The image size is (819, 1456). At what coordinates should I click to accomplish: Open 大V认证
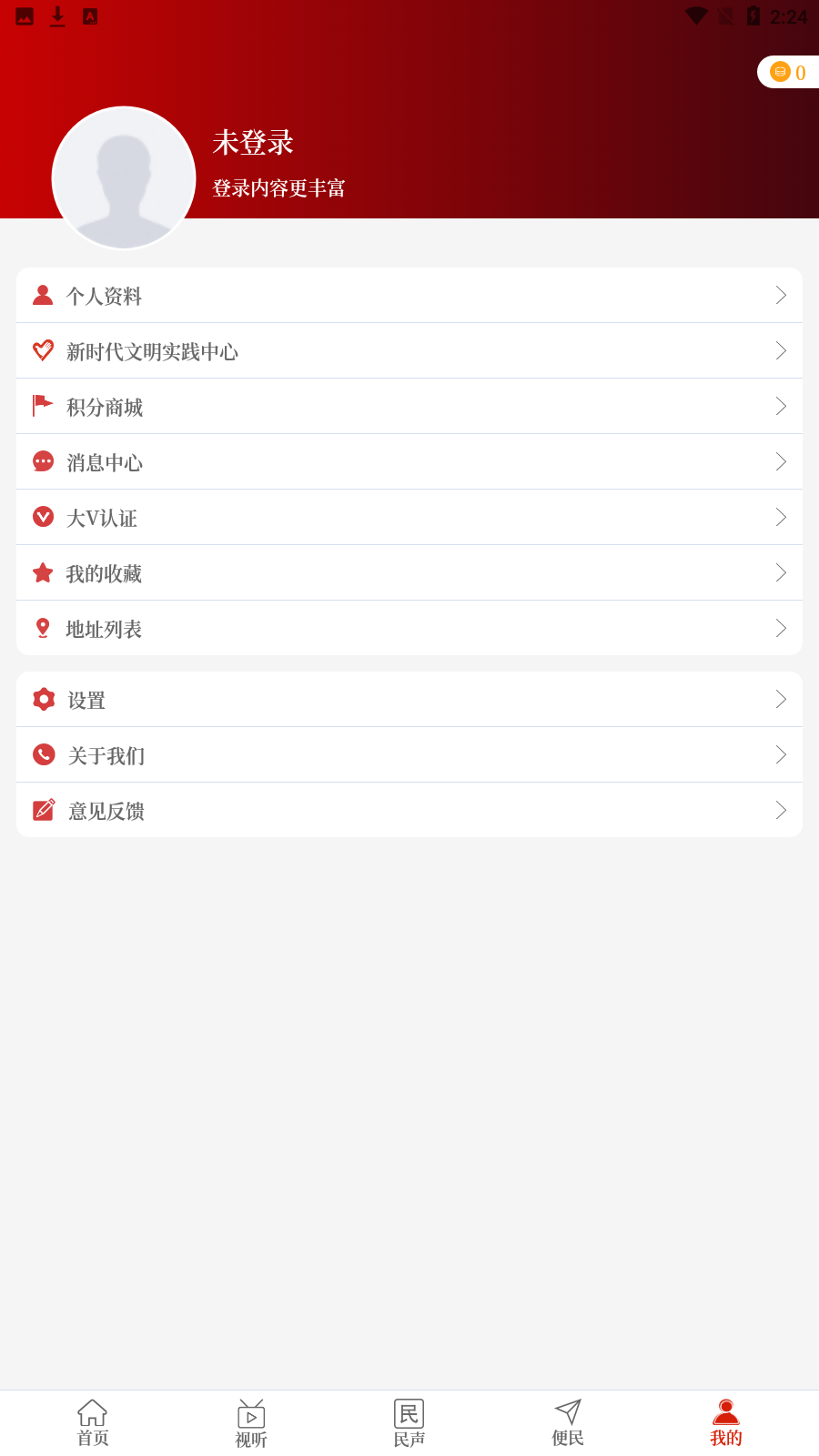tap(409, 518)
